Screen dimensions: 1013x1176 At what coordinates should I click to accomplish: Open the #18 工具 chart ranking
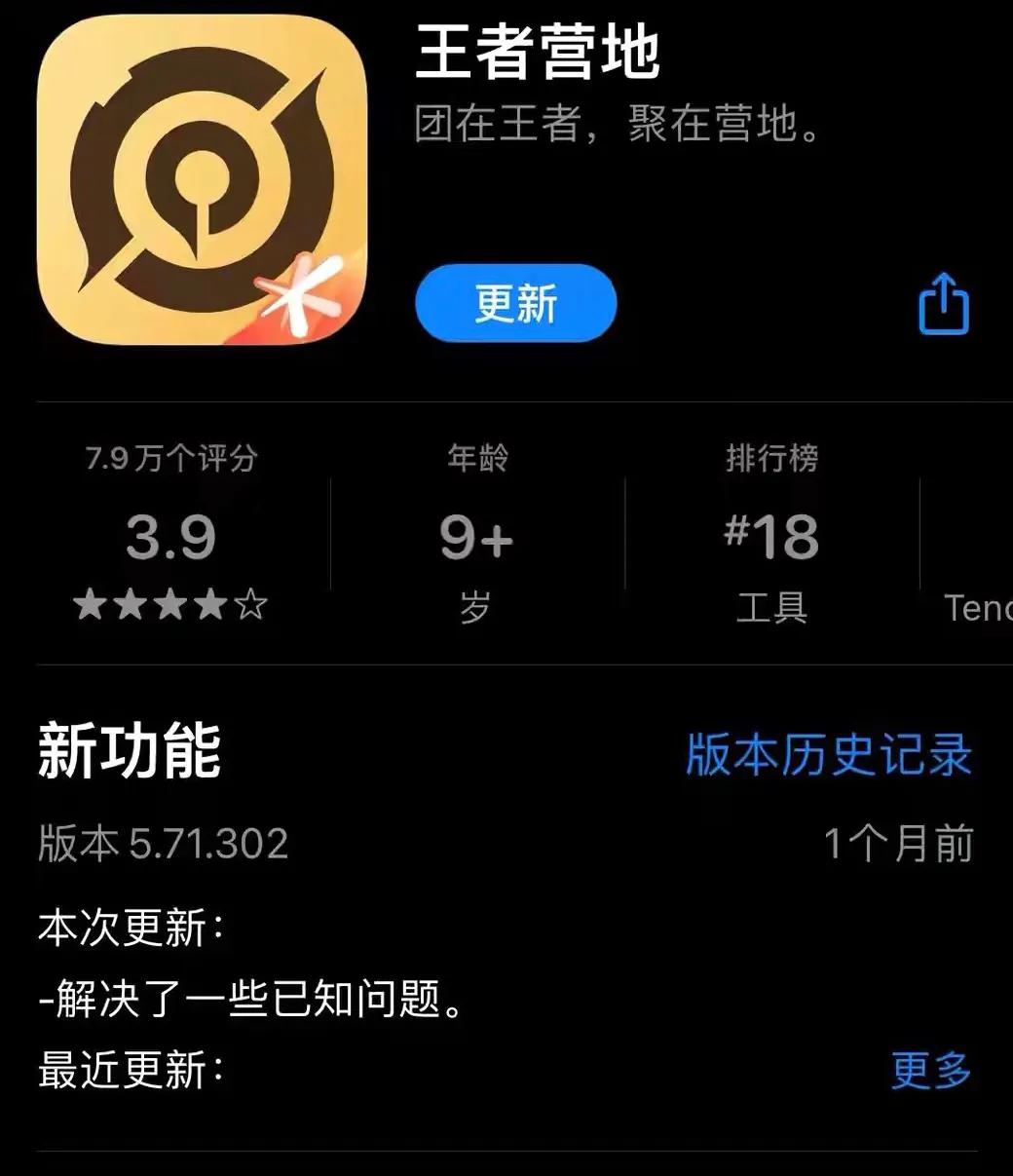point(771,536)
